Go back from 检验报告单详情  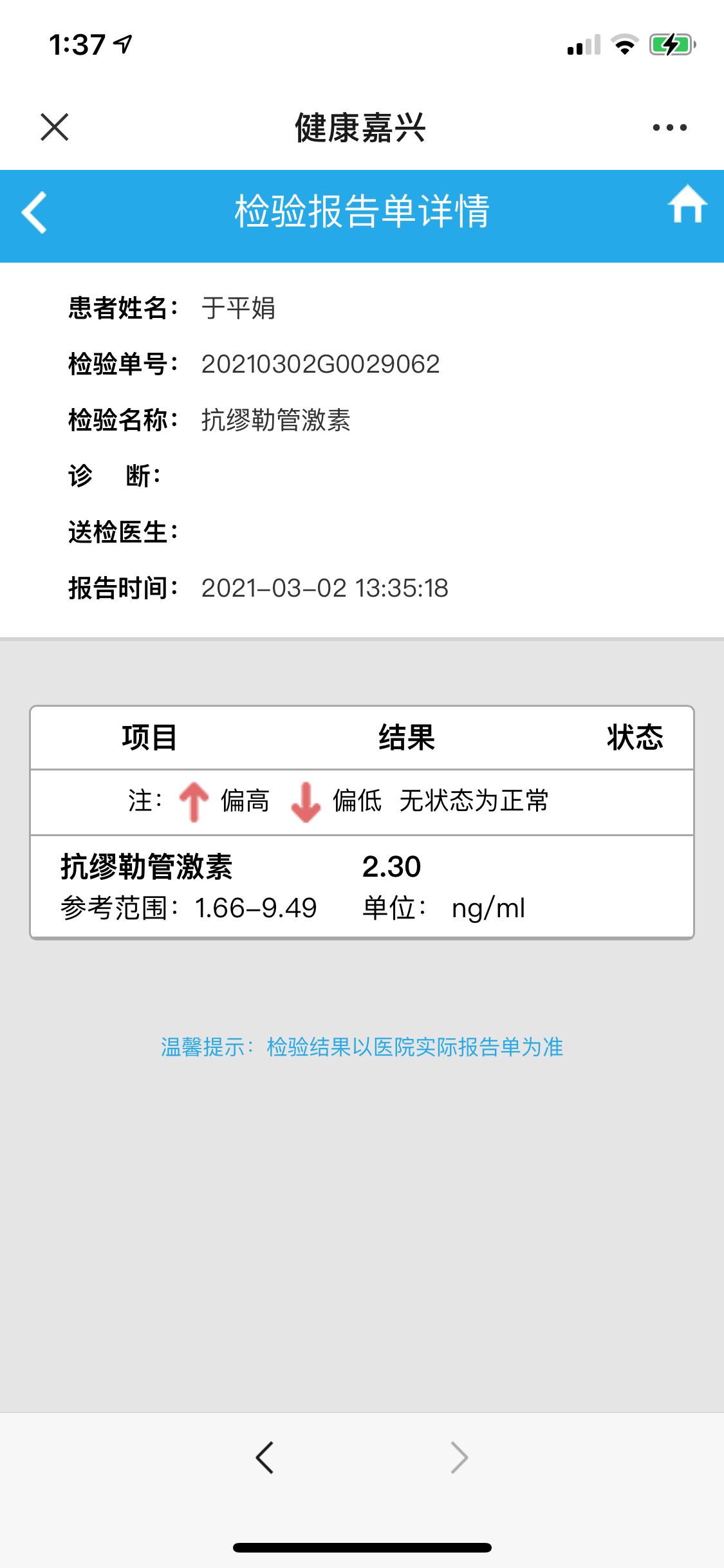pyautogui.click(x=35, y=212)
